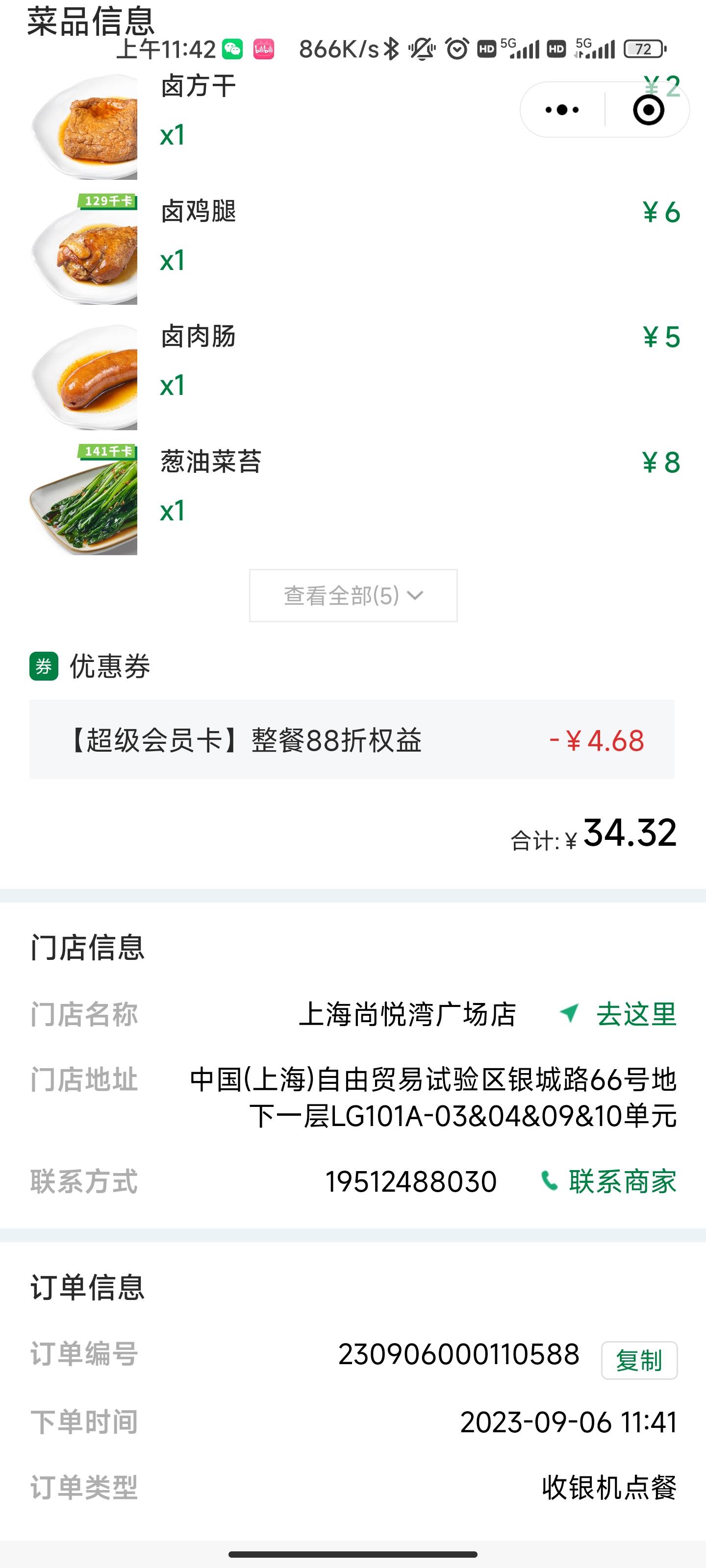
Task: Close the mini program via the circle icon
Action: (x=648, y=110)
